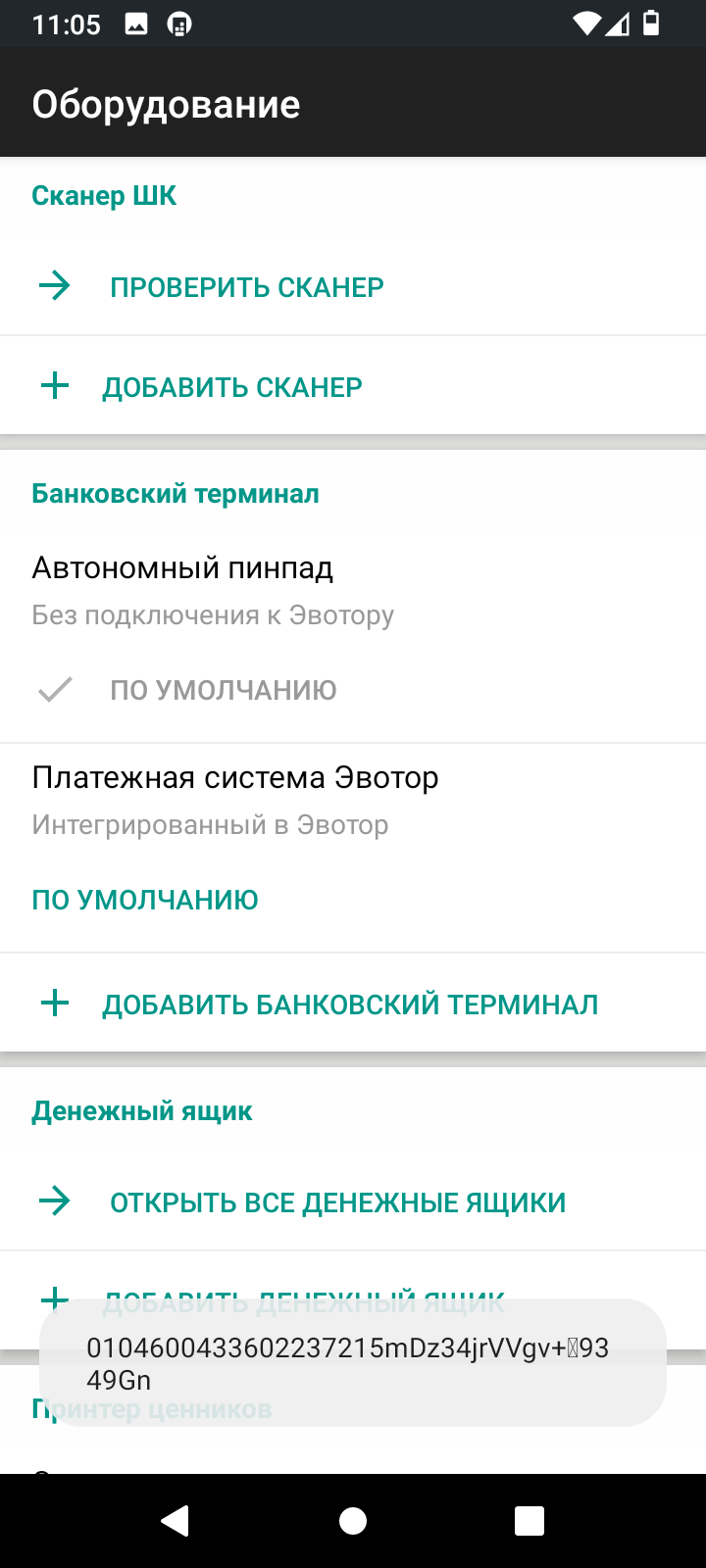Viewport: 706px width, 1568px height.
Task: Set Платежная система Эвотор as default
Action: [145, 900]
